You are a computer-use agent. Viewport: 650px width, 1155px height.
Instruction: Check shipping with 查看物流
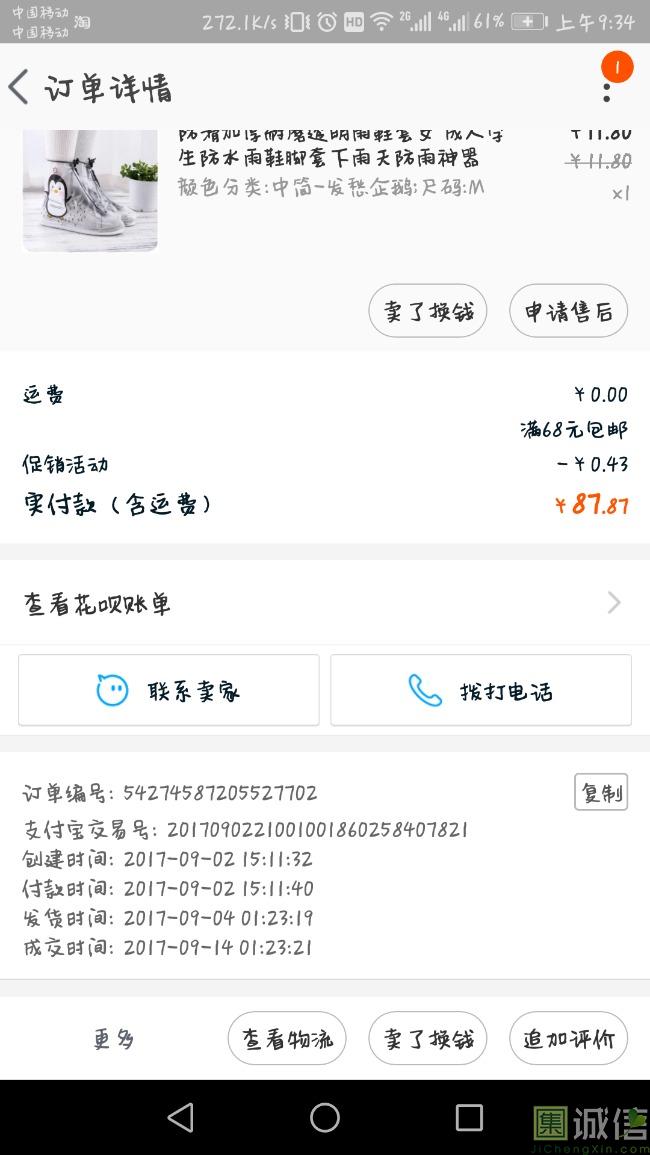coord(287,1039)
